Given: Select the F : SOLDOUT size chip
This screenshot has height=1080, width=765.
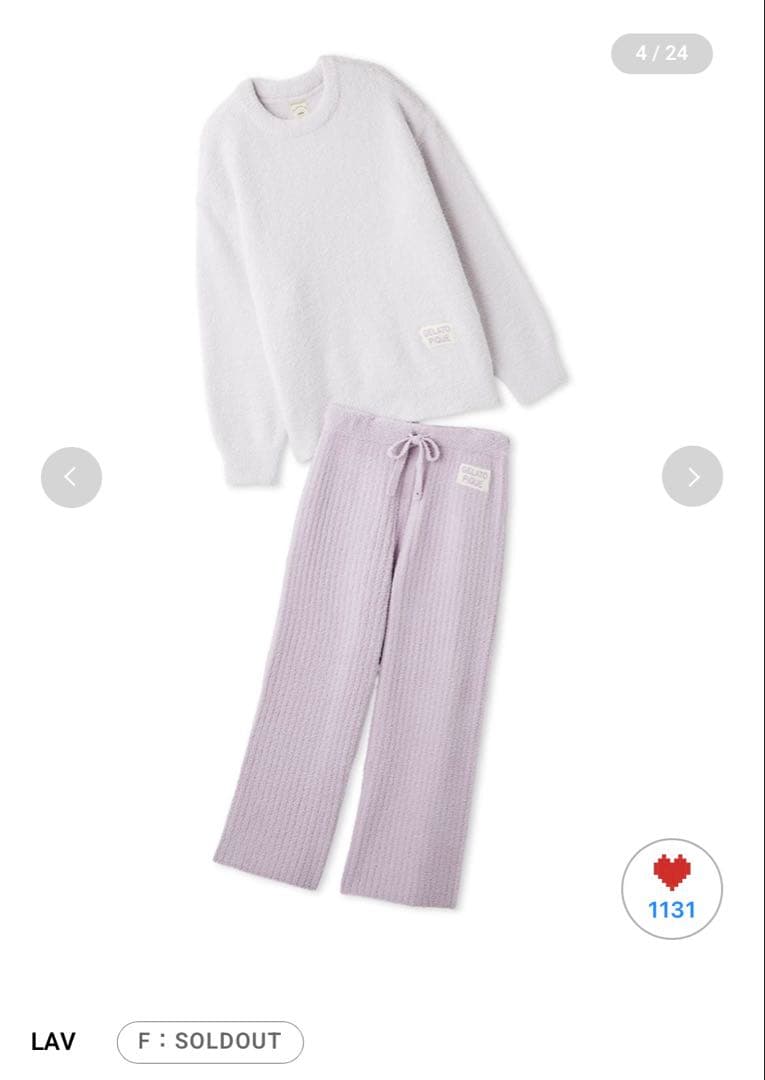Looking at the screenshot, I should 208,1040.
